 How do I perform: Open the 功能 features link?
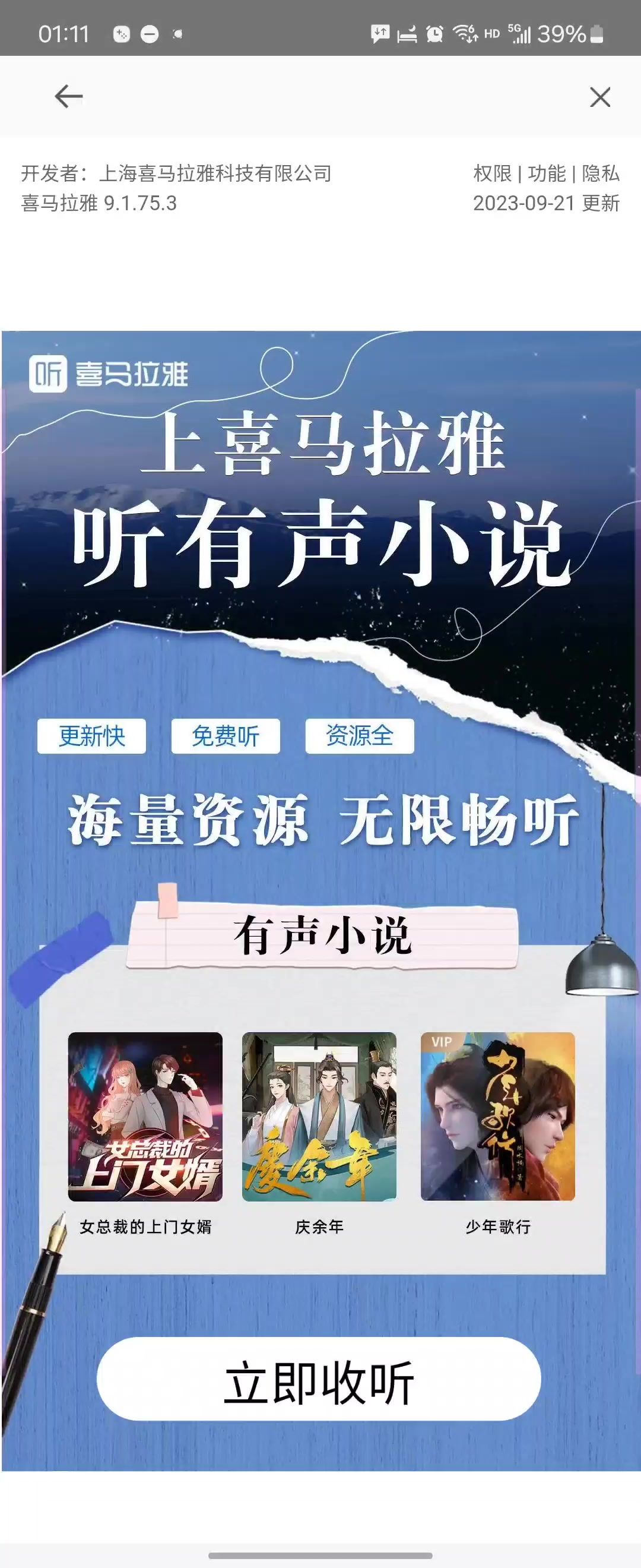tap(546, 173)
